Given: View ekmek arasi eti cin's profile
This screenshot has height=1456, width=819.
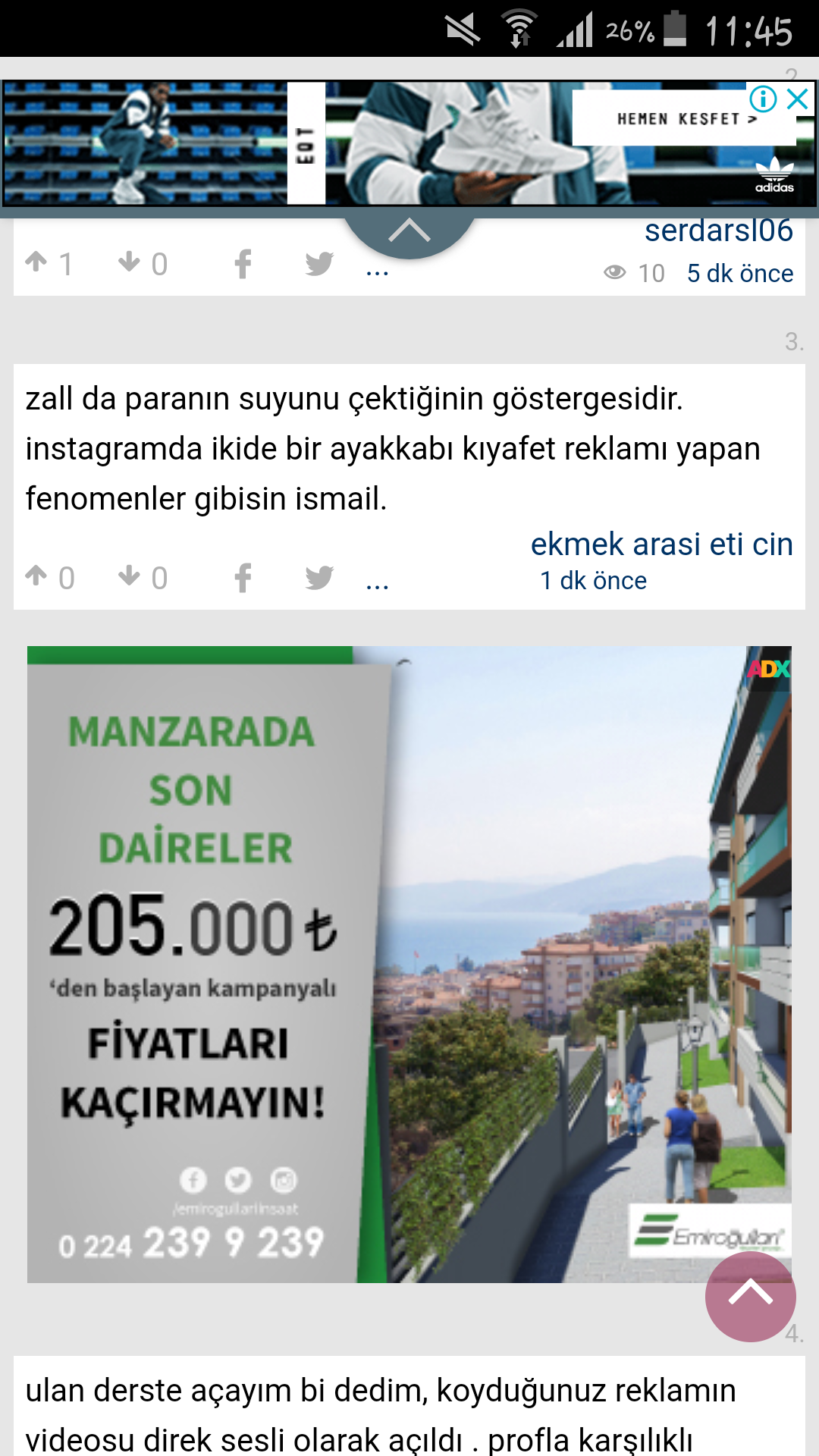Looking at the screenshot, I should [661, 544].
